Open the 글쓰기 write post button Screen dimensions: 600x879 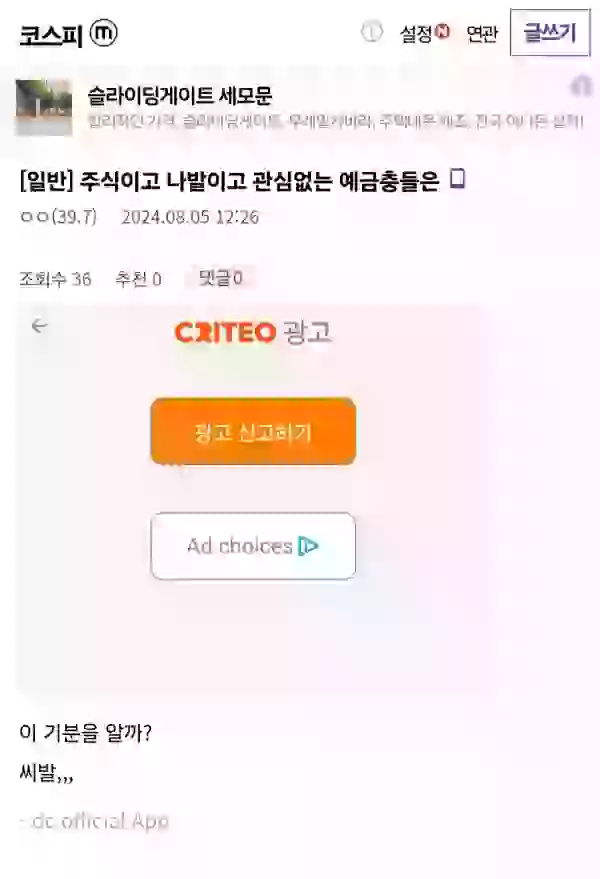coord(549,32)
